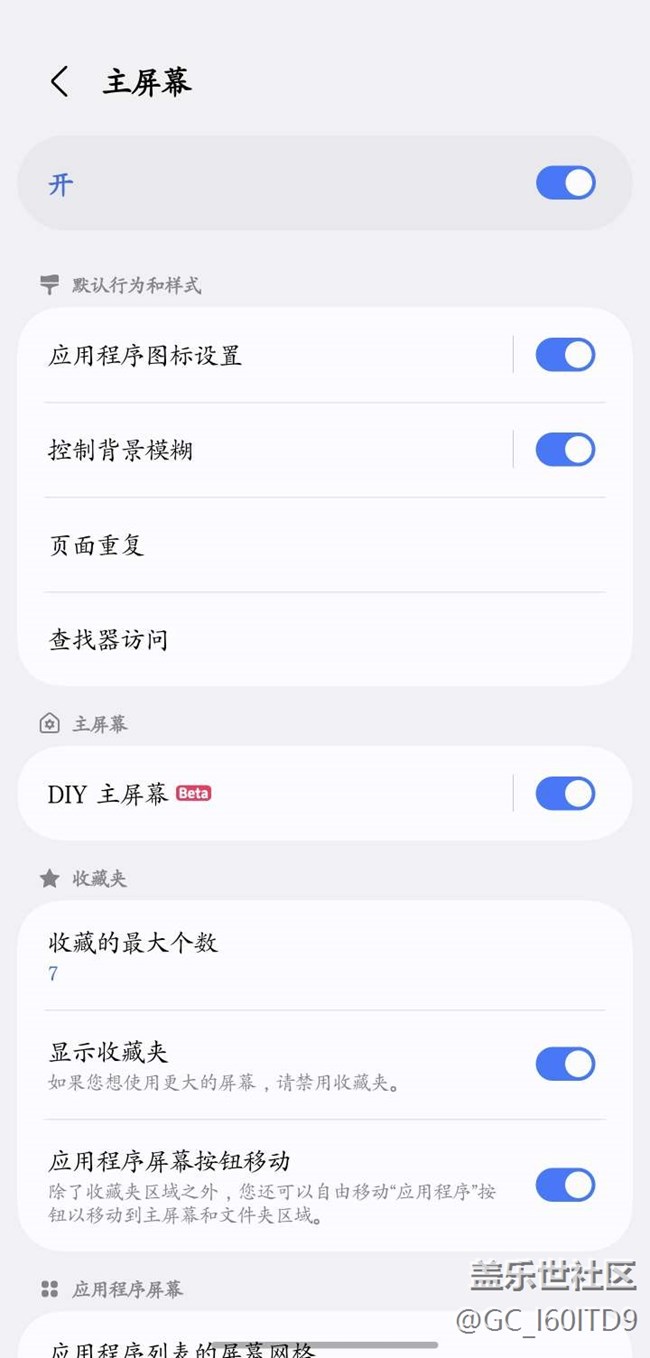This screenshot has height=1358, width=650.
Task: Turn off the main 开 switch
Action: click(565, 183)
